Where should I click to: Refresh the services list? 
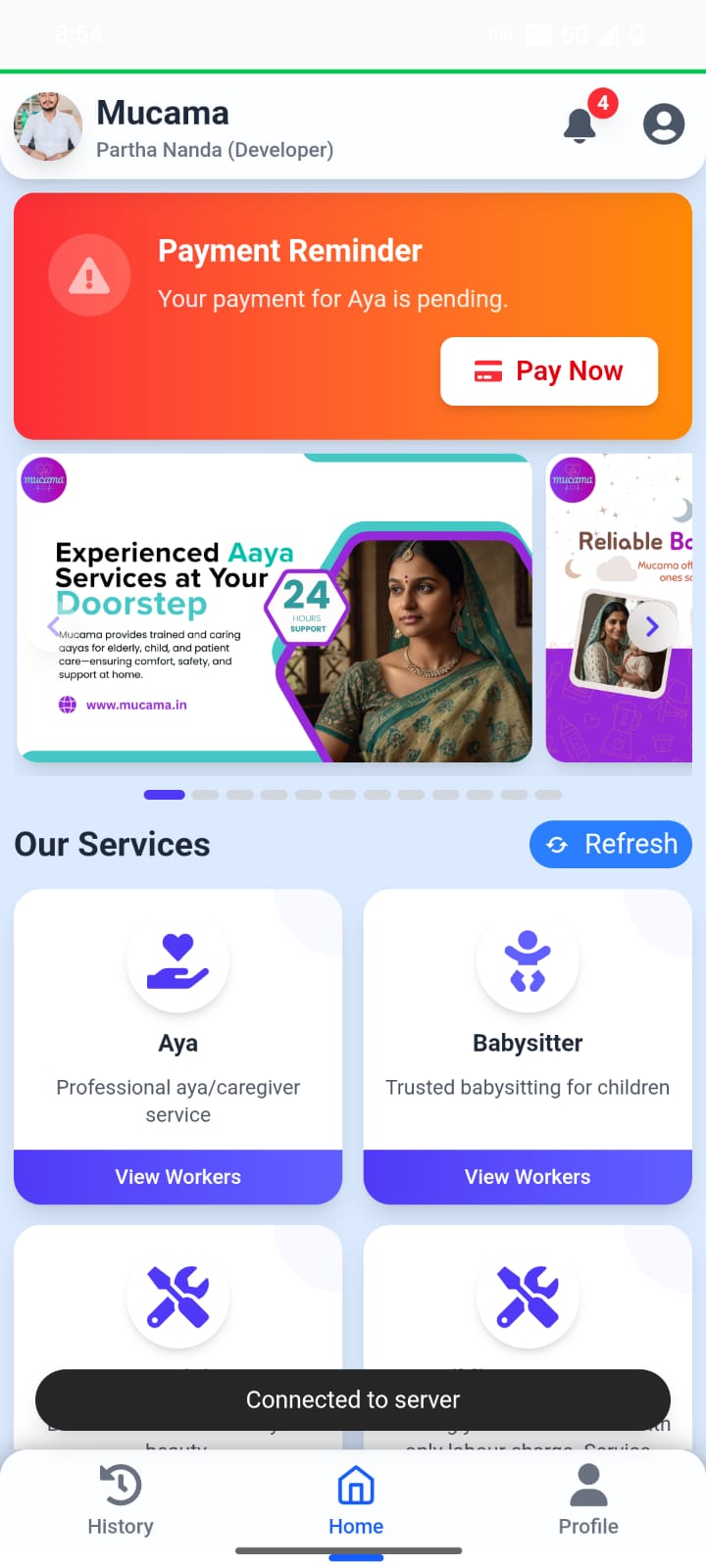(611, 844)
